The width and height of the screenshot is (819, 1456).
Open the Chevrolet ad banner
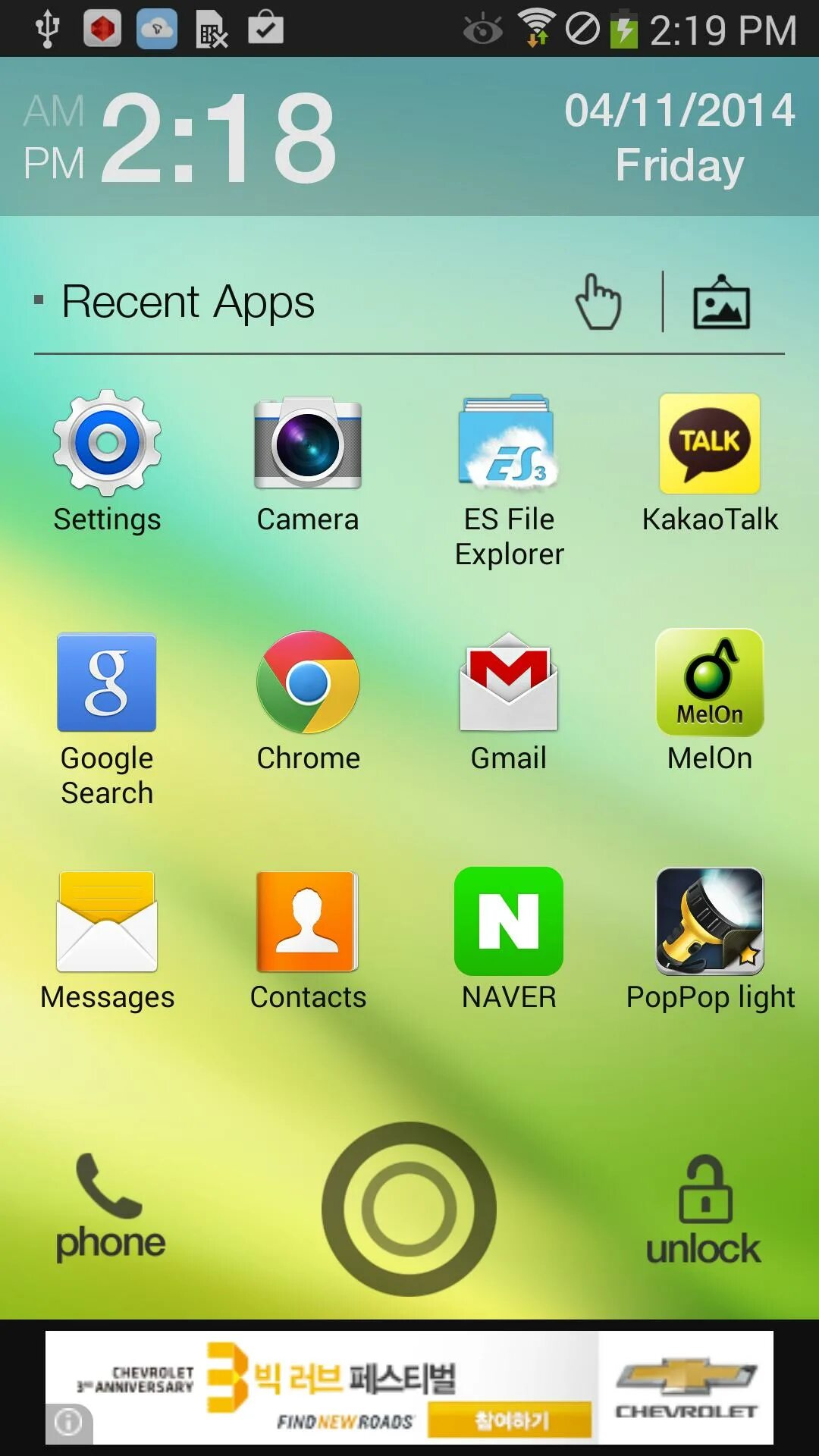409,1388
